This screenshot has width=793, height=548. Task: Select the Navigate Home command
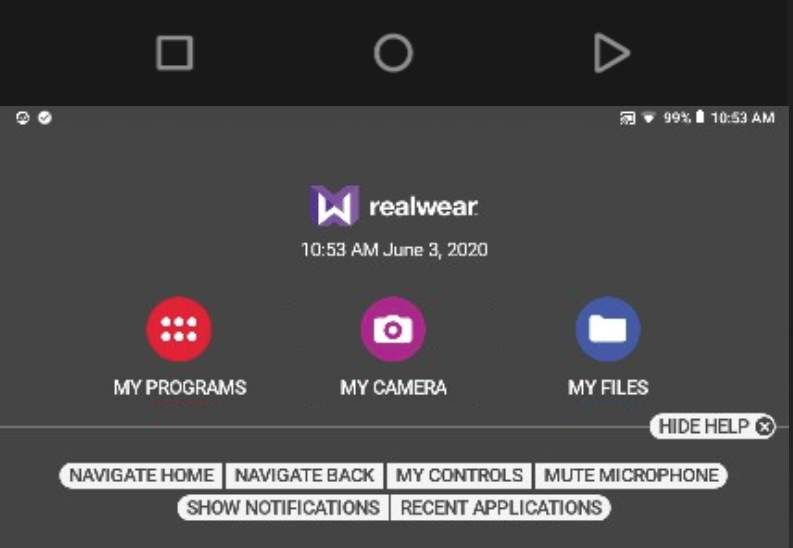coord(141,475)
